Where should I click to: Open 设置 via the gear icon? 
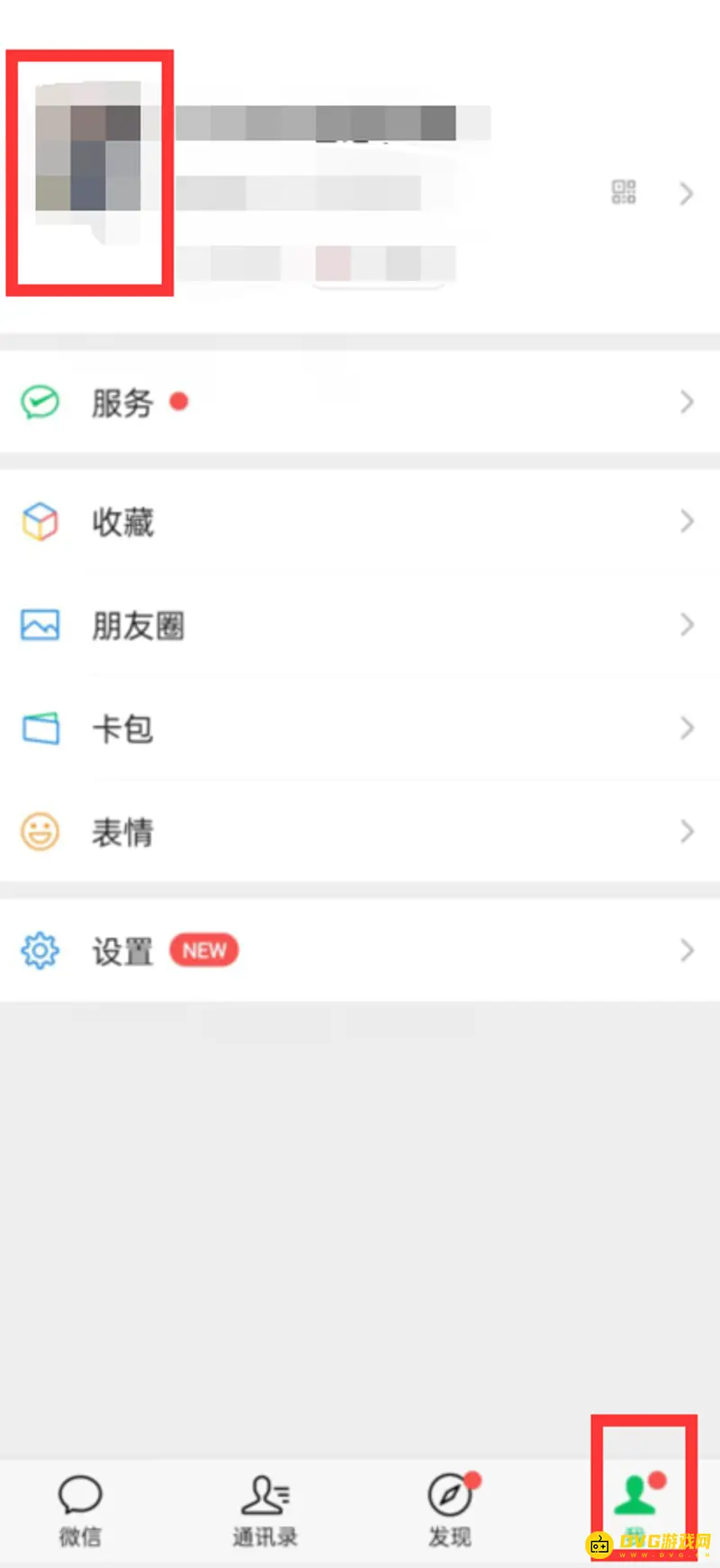pyautogui.click(x=40, y=950)
